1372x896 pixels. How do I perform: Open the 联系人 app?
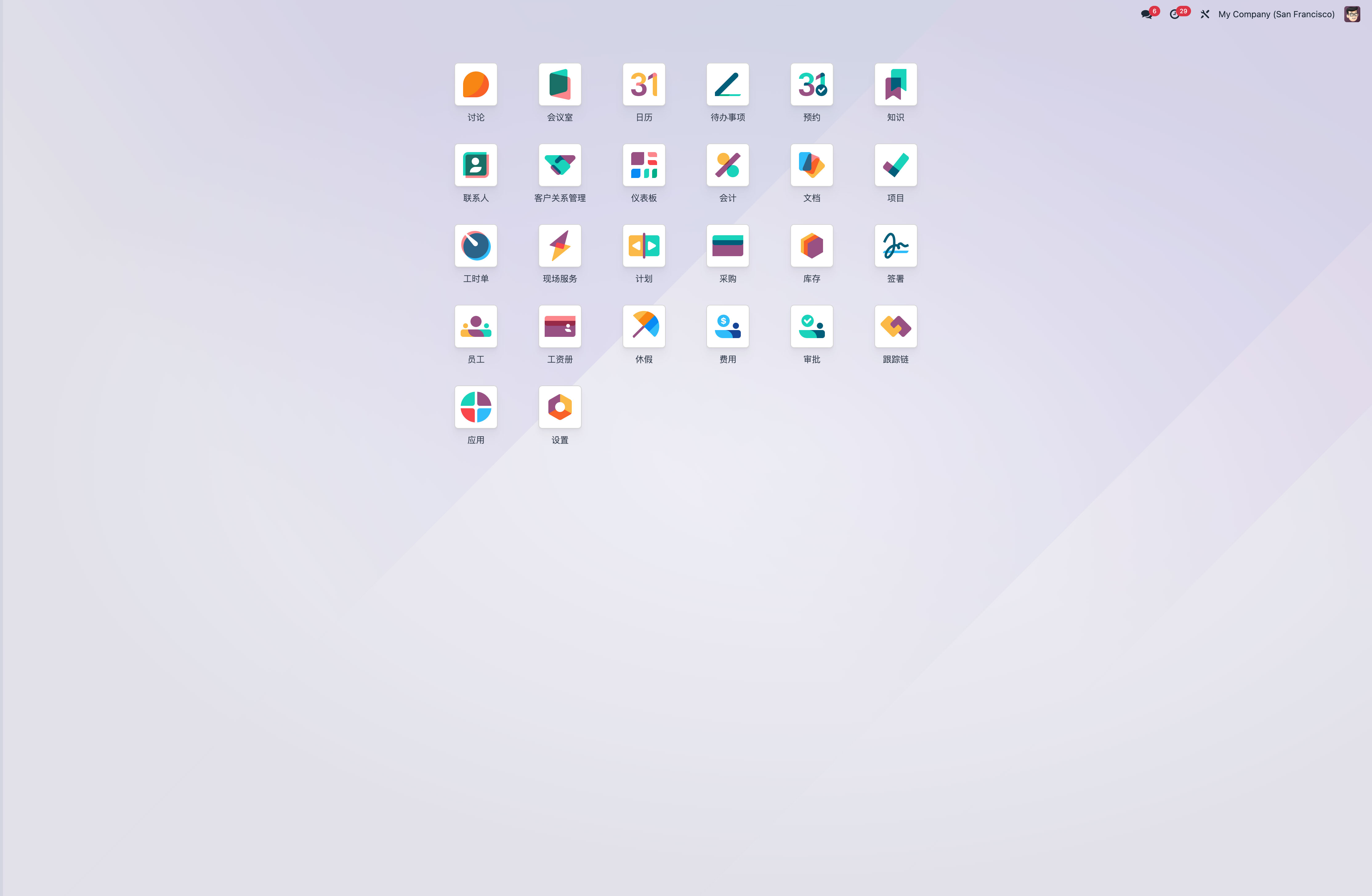(476, 165)
